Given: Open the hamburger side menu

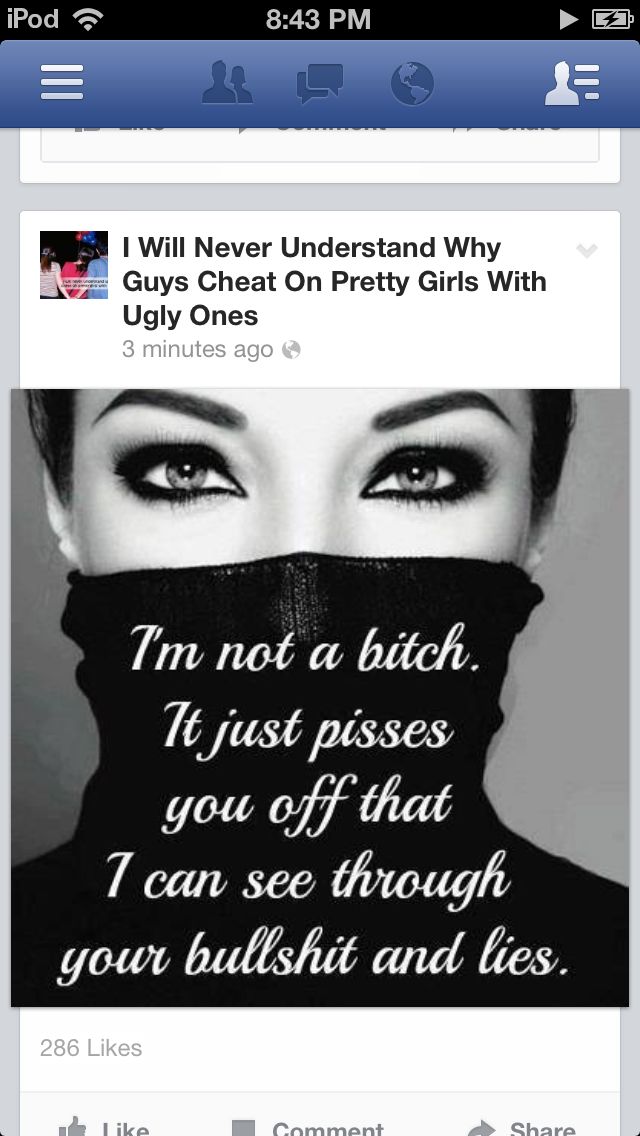Looking at the screenshot, I should coord(62,83).
